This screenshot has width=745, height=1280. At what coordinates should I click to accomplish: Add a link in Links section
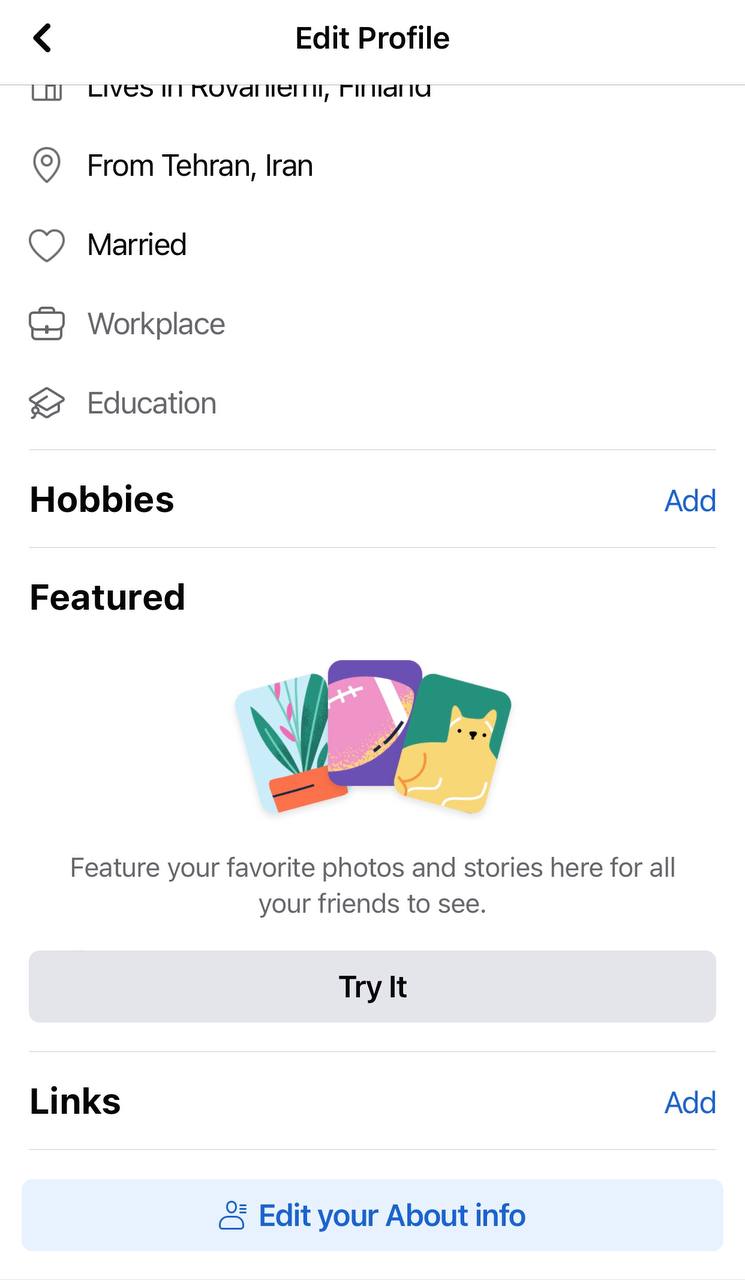click(690, 1102)
